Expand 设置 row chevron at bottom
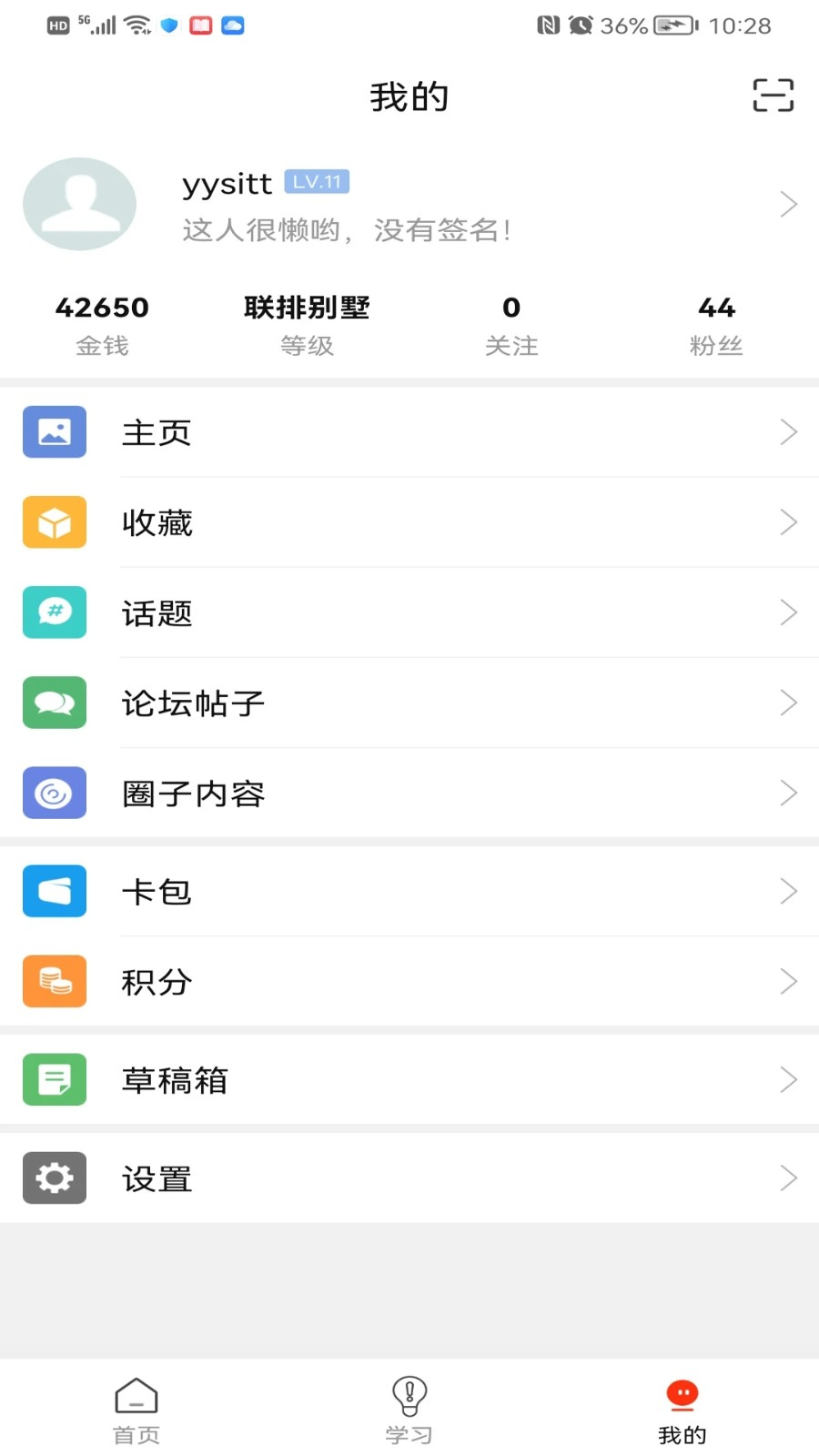Image resolution: width=819 pixels, height=1456 pixels. click(x=788, y=1177)
